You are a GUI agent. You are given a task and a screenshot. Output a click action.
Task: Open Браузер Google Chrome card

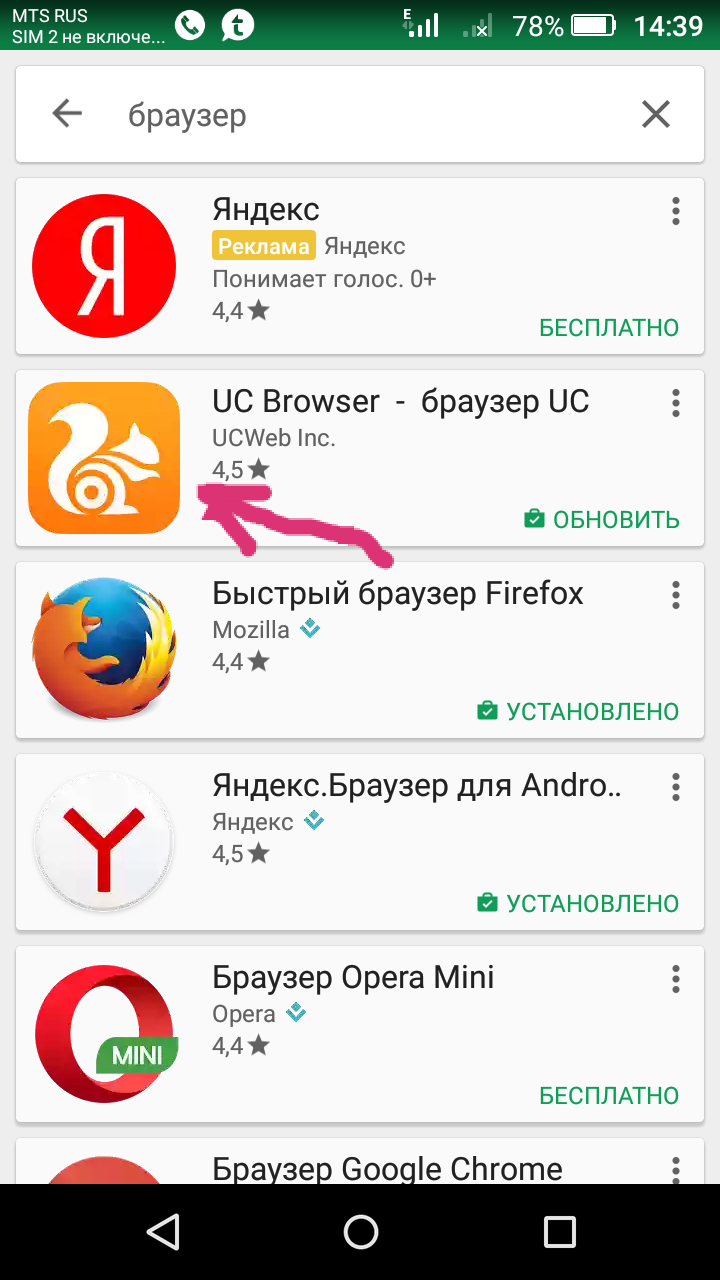click(387, 1167)
